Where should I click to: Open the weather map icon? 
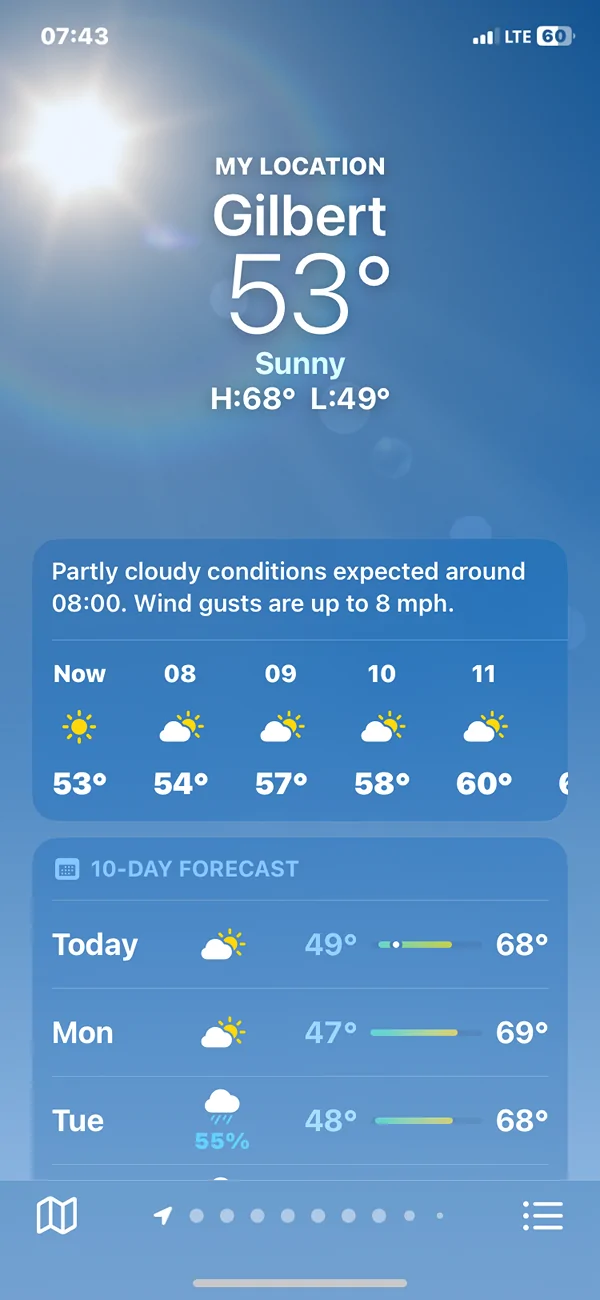[x=56, y=1216]
